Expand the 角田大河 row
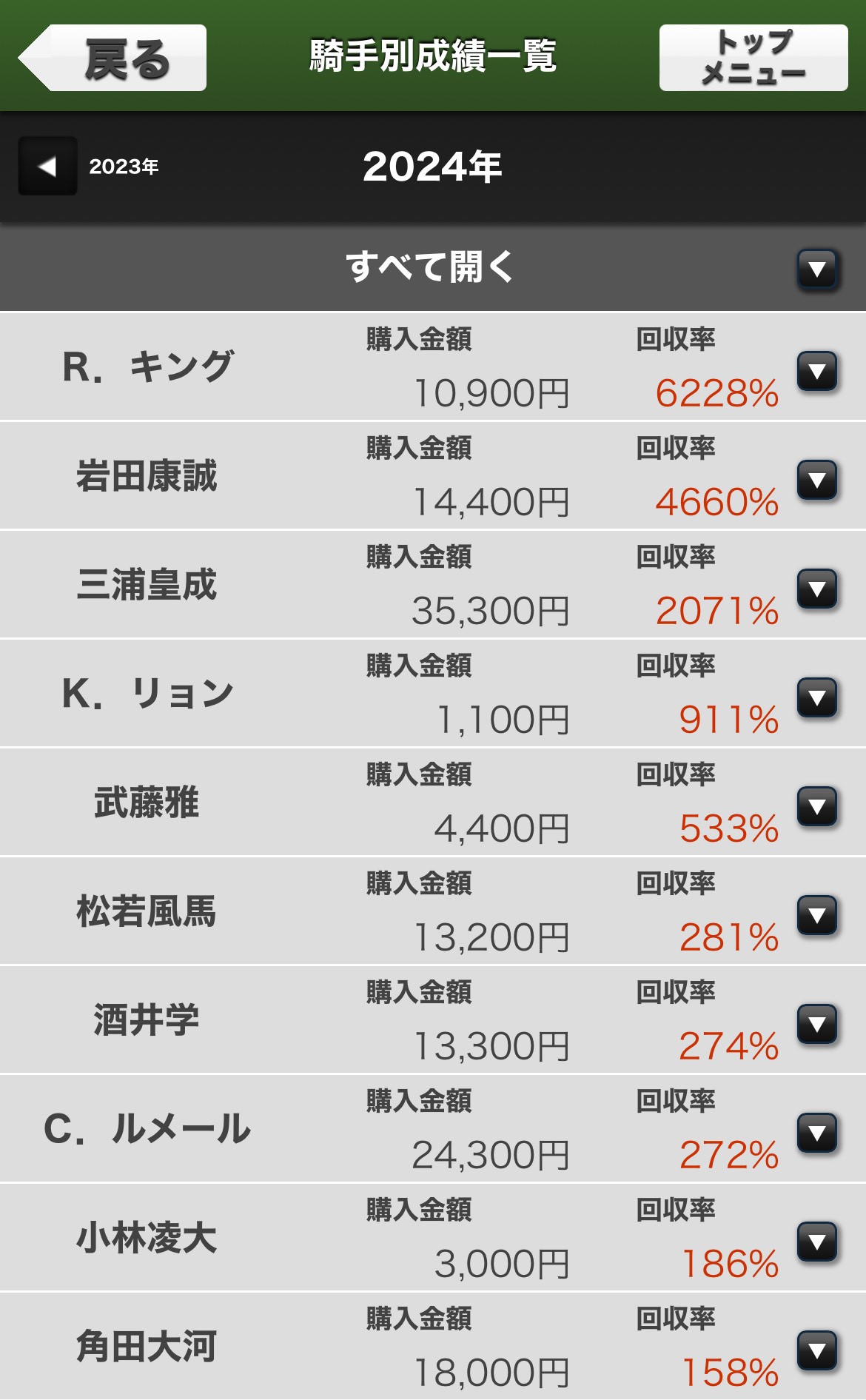 (x=817, y=1350)
